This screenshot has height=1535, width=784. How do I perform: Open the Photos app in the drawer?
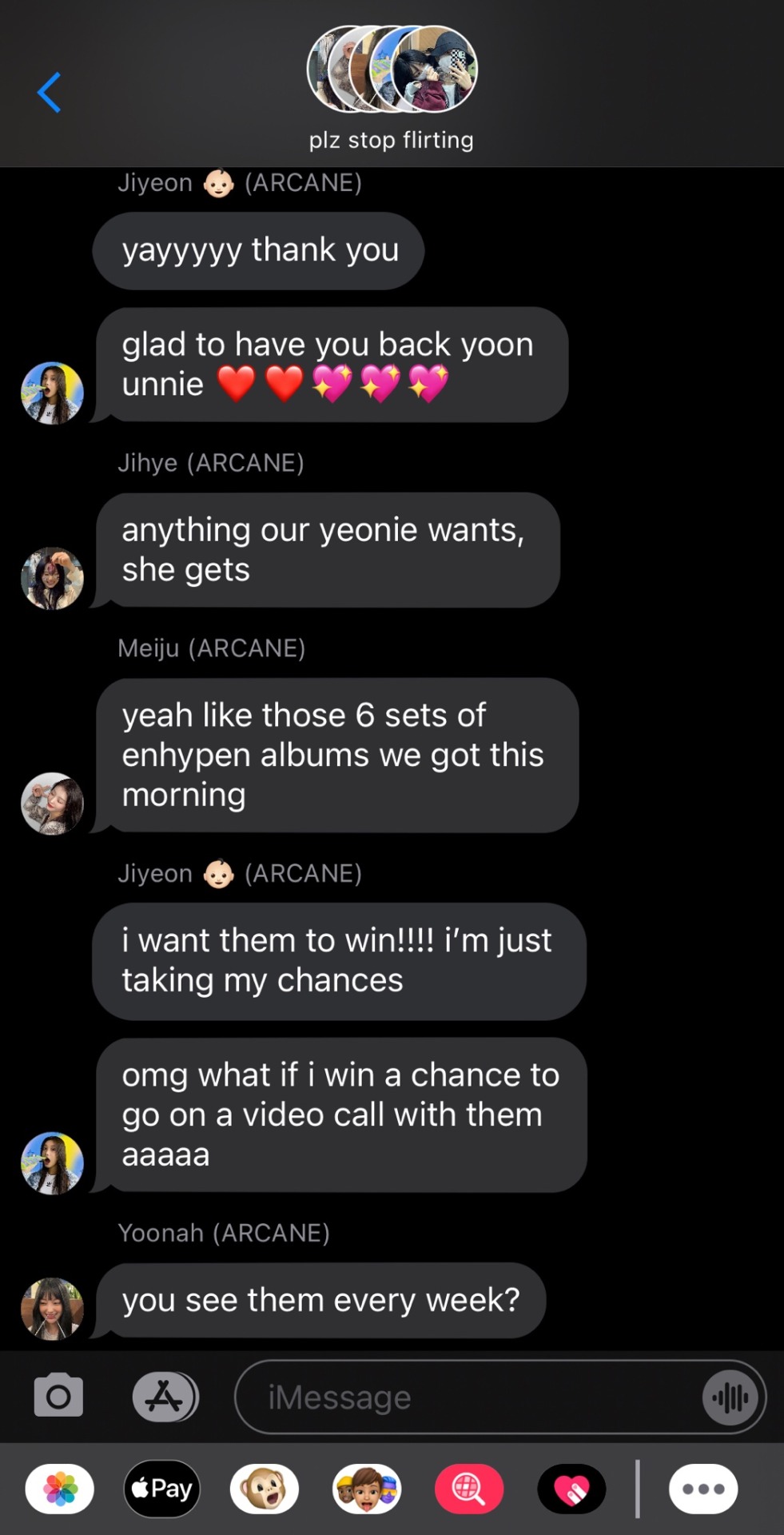(x=60, y=1489)
